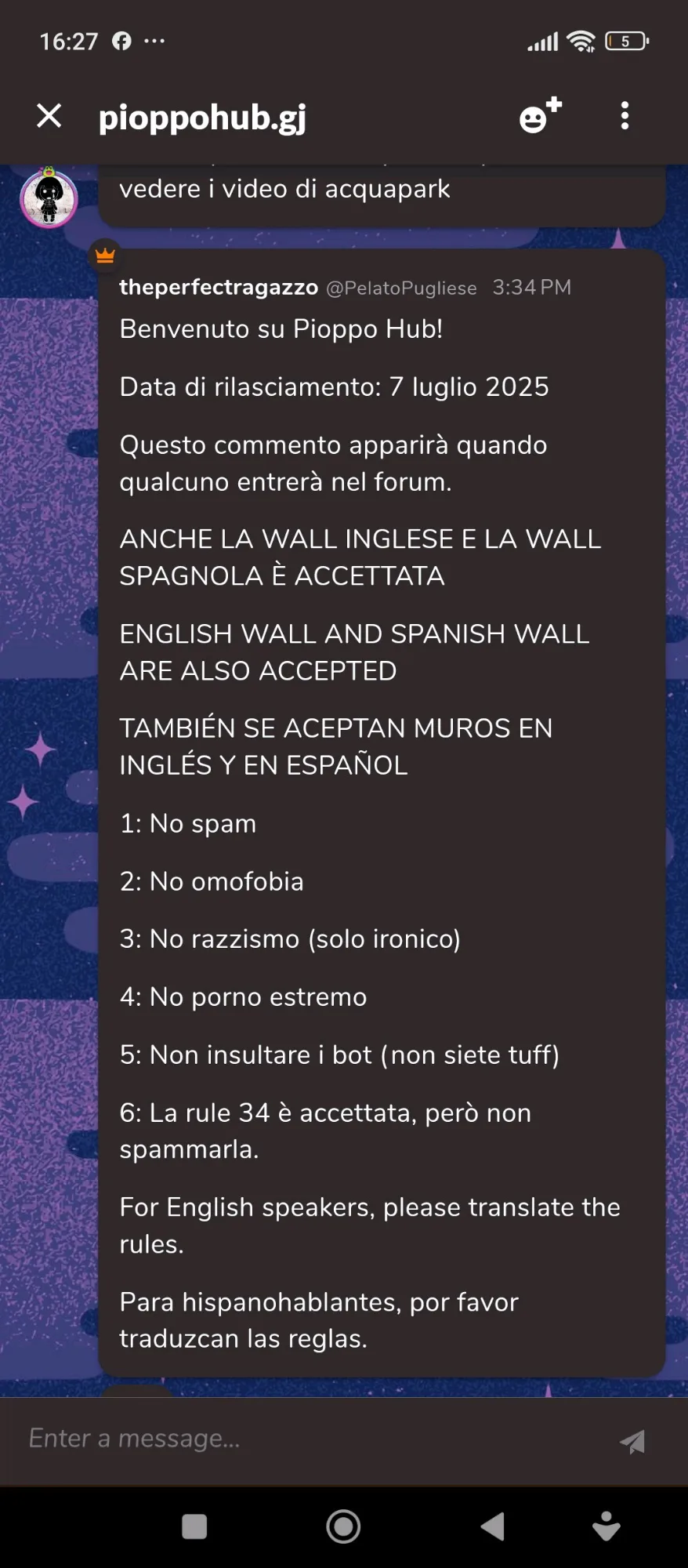Open the add members icon
Image resolution: width=688 pixels, height=1568 pixels.
tap(541, 115)
